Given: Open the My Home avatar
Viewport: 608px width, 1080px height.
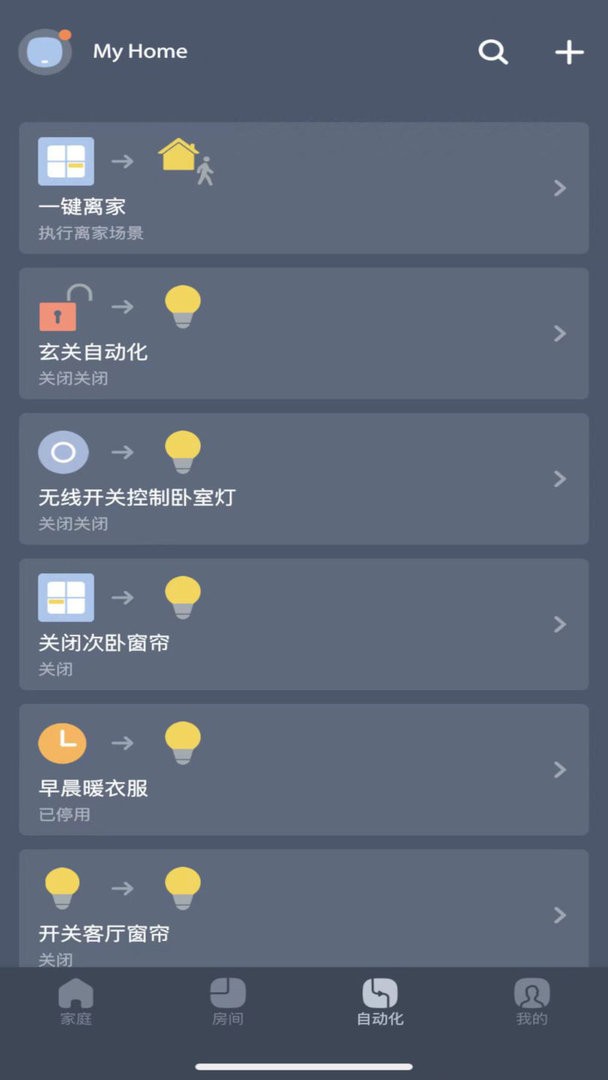Looking at the screenshot, I should pyautogui.click(x=45, y=52).
